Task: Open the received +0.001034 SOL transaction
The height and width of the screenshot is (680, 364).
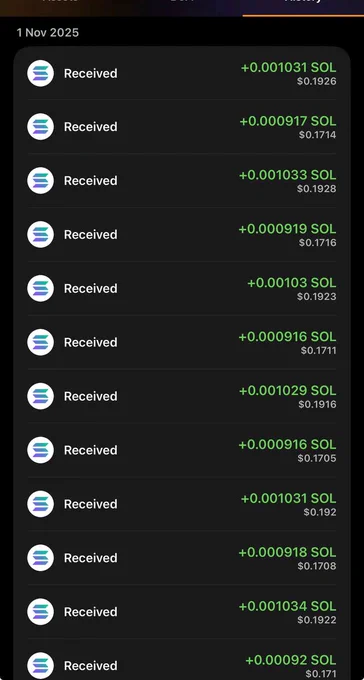Action: coord(181,612)
